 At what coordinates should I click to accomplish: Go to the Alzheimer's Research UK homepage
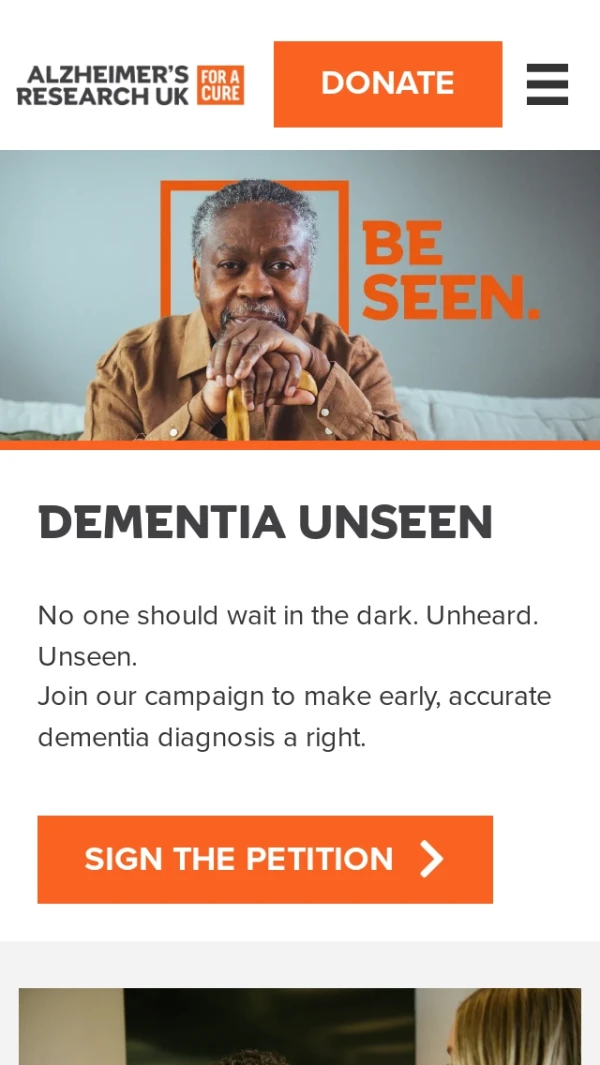(130, 85)
